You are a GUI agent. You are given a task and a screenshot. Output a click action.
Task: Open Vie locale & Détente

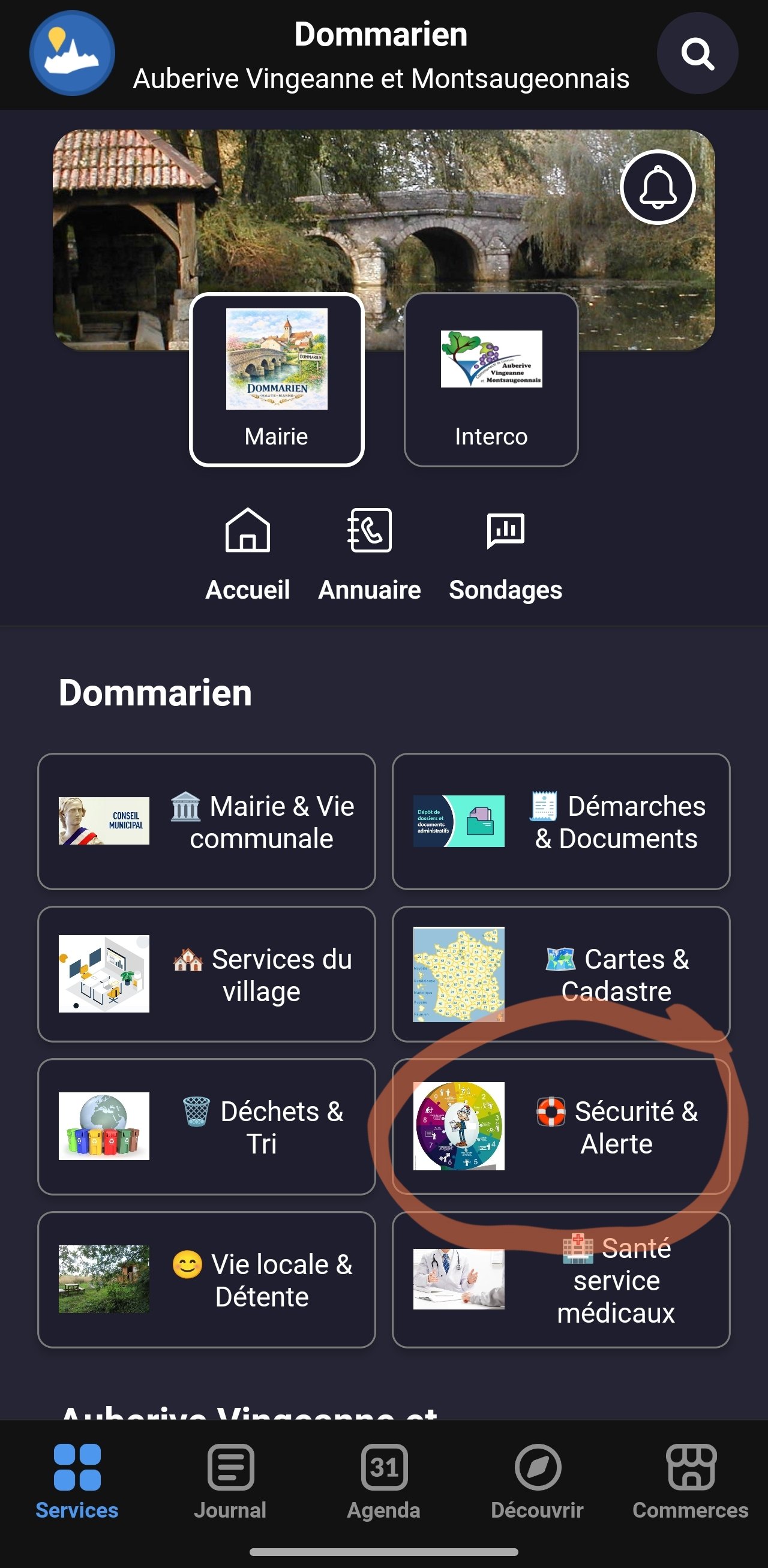(x=206, y=1279)
